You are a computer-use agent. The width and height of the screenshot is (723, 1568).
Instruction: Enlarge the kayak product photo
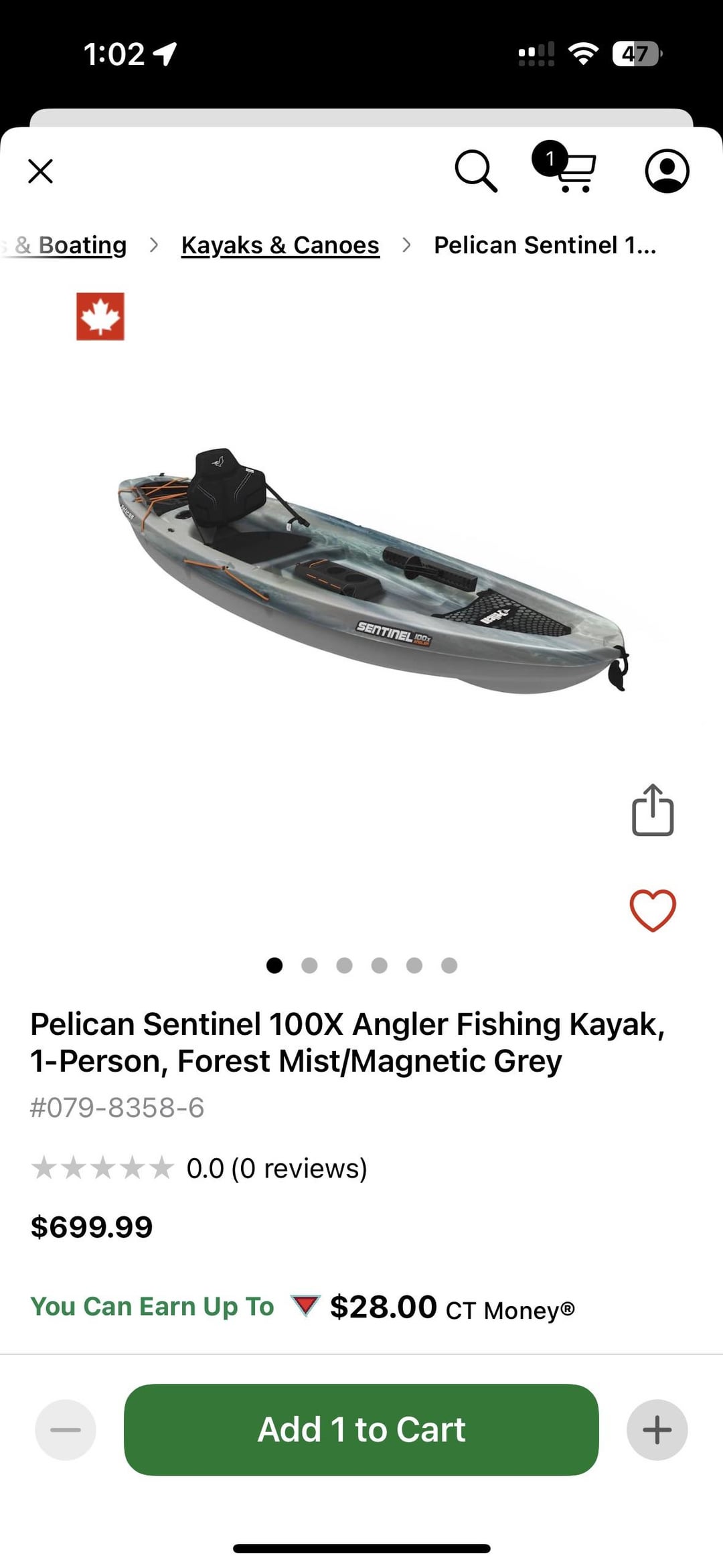[x=372, y=569]
